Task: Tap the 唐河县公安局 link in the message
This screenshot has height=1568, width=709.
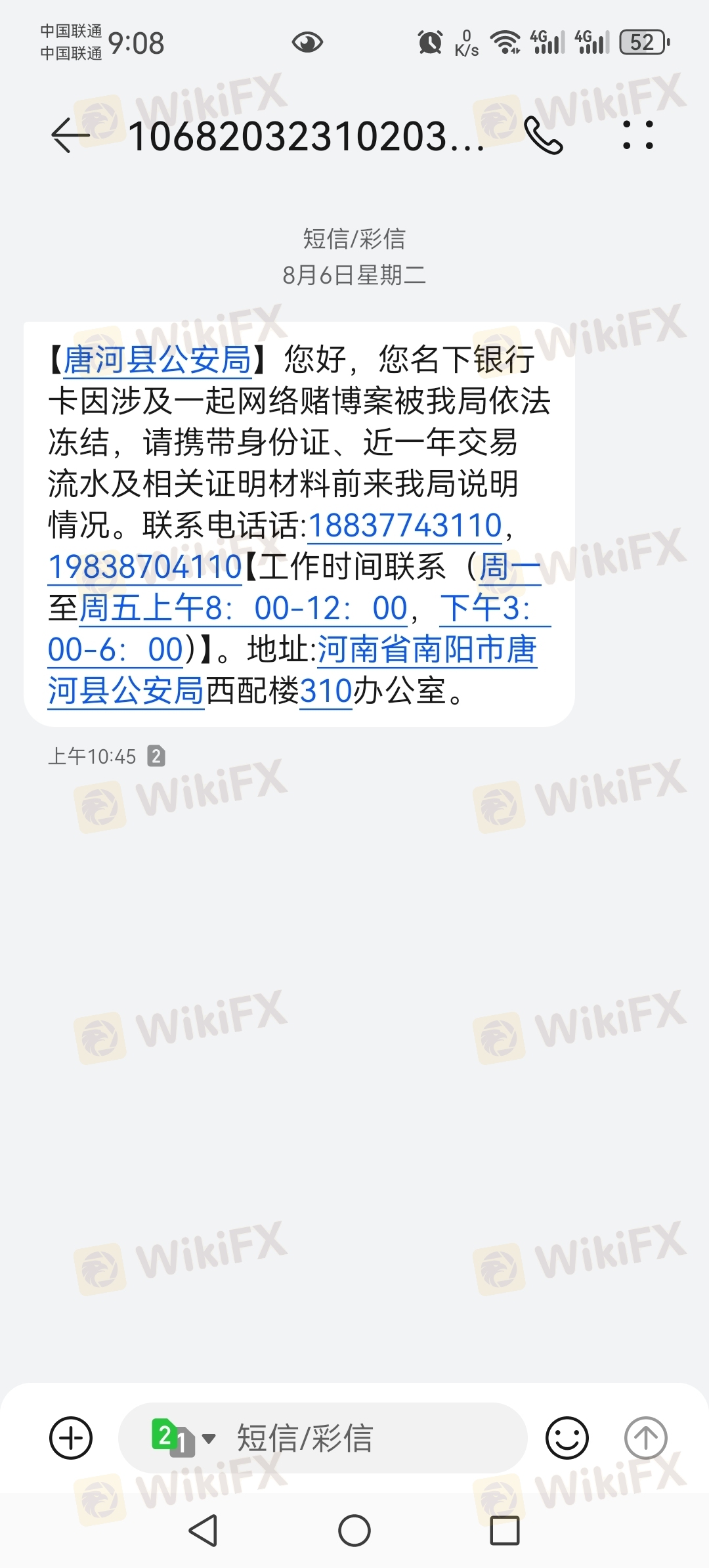Action: tap(158, 360)
